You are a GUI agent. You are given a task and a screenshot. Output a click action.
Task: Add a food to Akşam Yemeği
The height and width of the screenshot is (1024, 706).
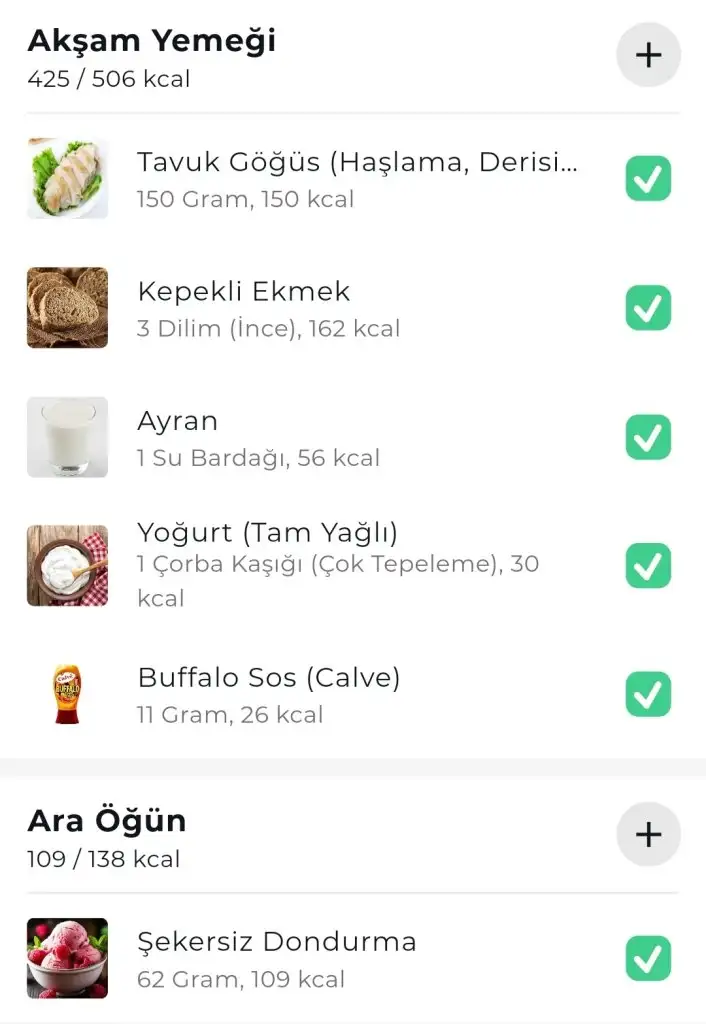pyautogui.click(x=648, y=54)
